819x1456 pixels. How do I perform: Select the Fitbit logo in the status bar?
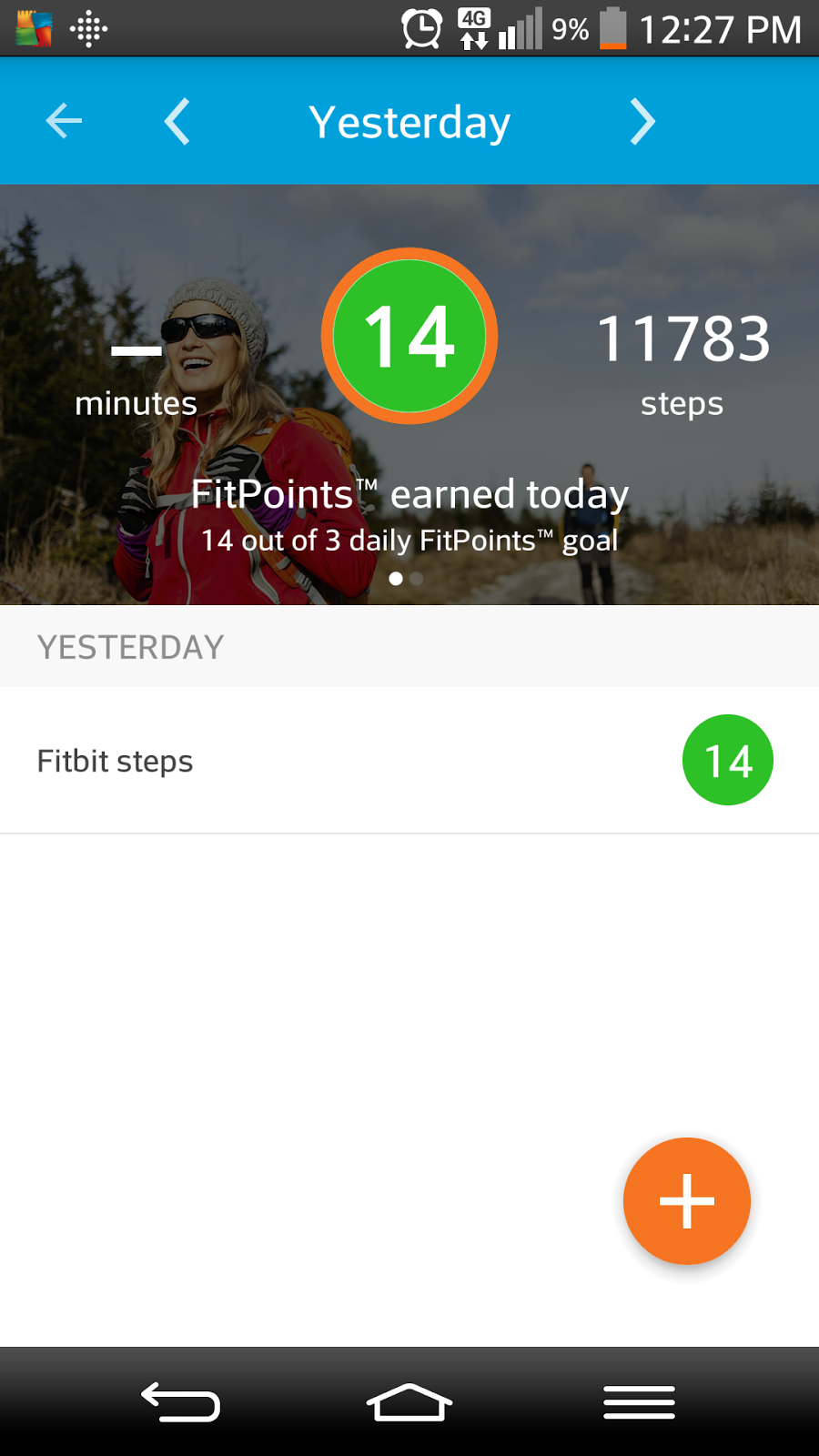point(88,29)
